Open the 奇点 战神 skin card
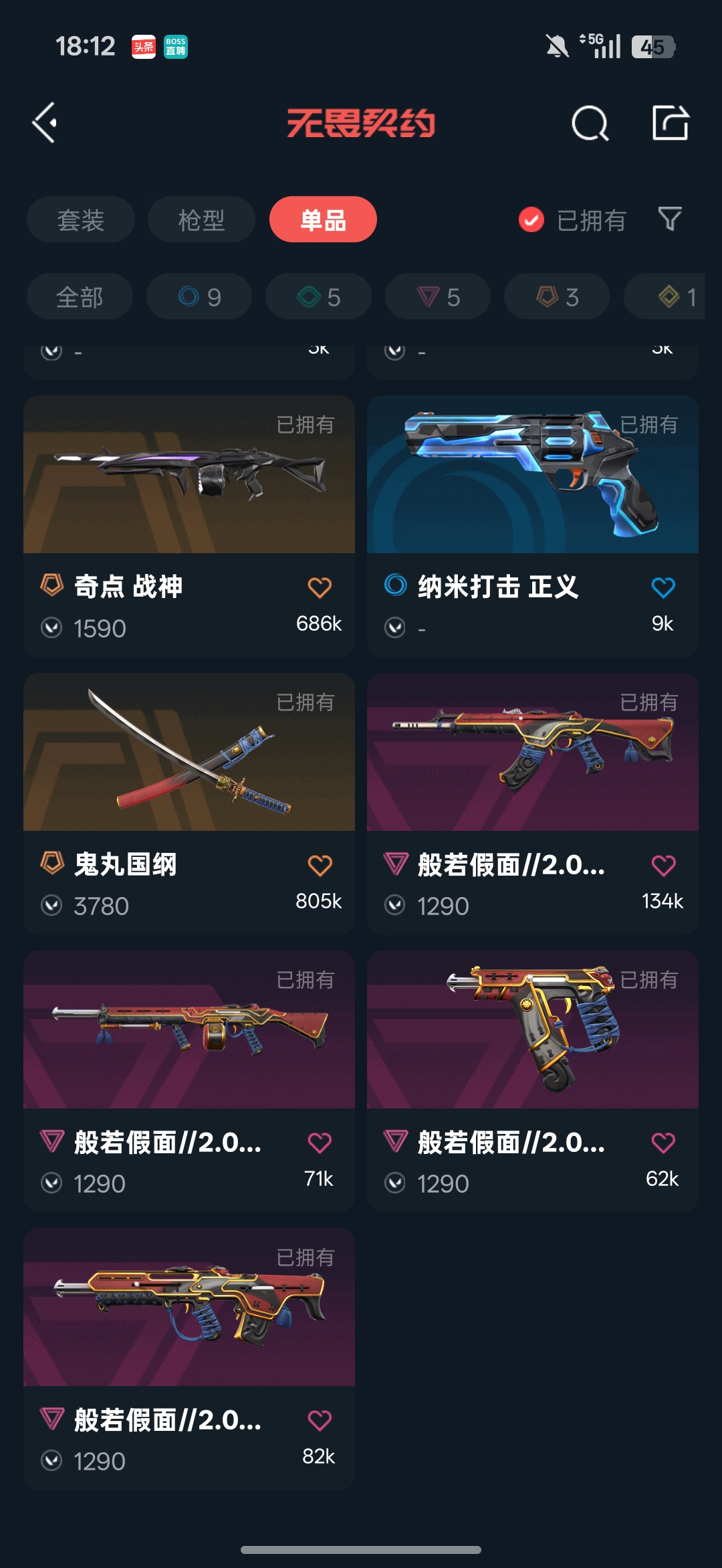The image size is (722, 1568). [x=189, y=495]
